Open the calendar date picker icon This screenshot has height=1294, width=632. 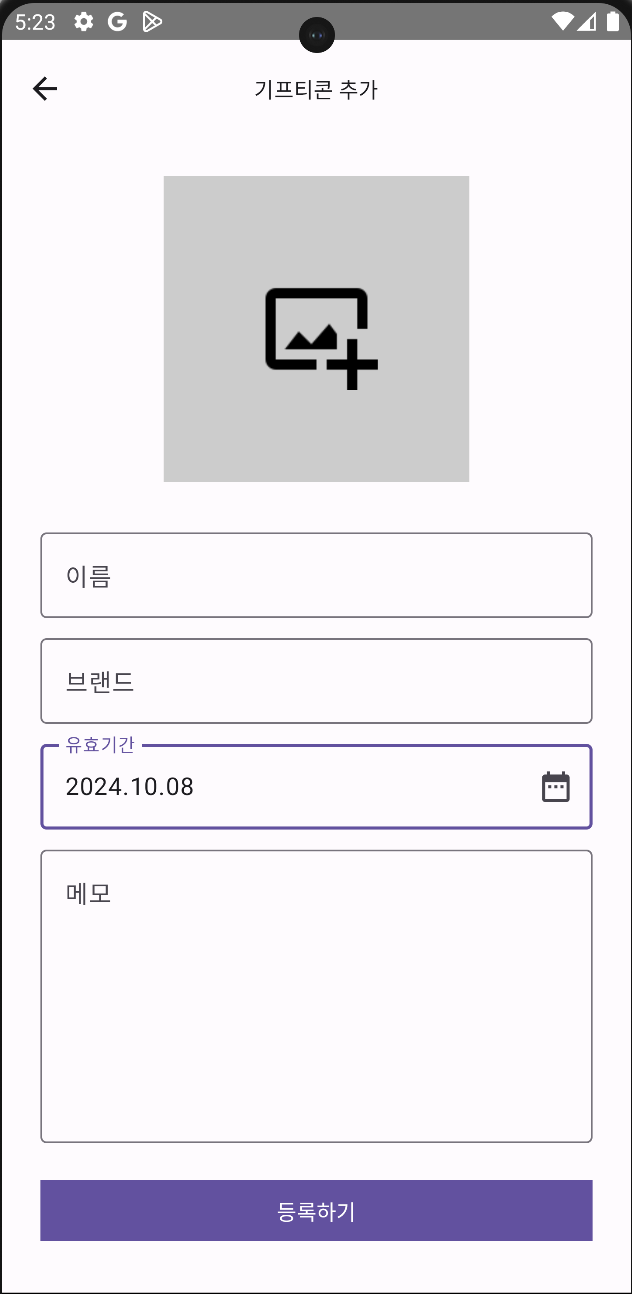(x=556, y=787)
